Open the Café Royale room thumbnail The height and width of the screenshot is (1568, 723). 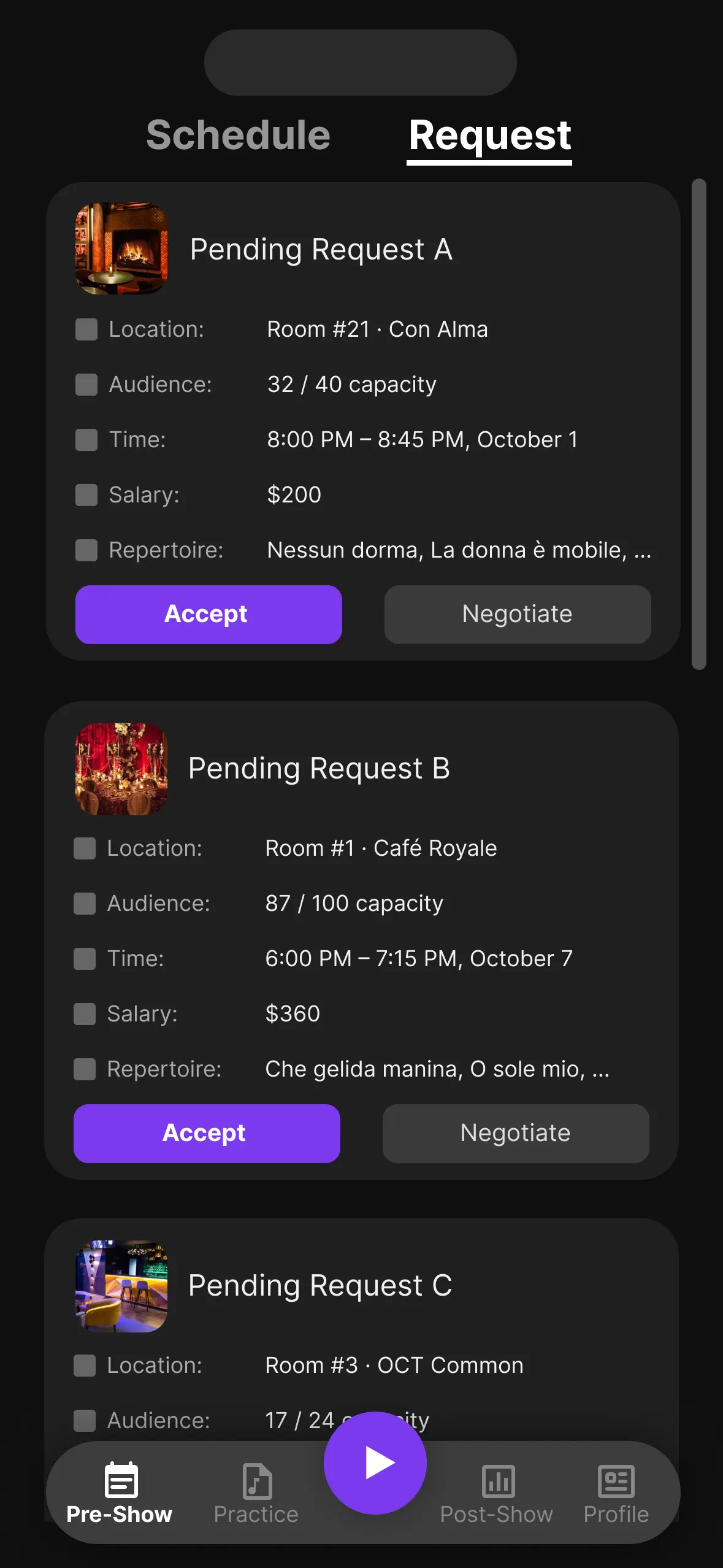121,767
